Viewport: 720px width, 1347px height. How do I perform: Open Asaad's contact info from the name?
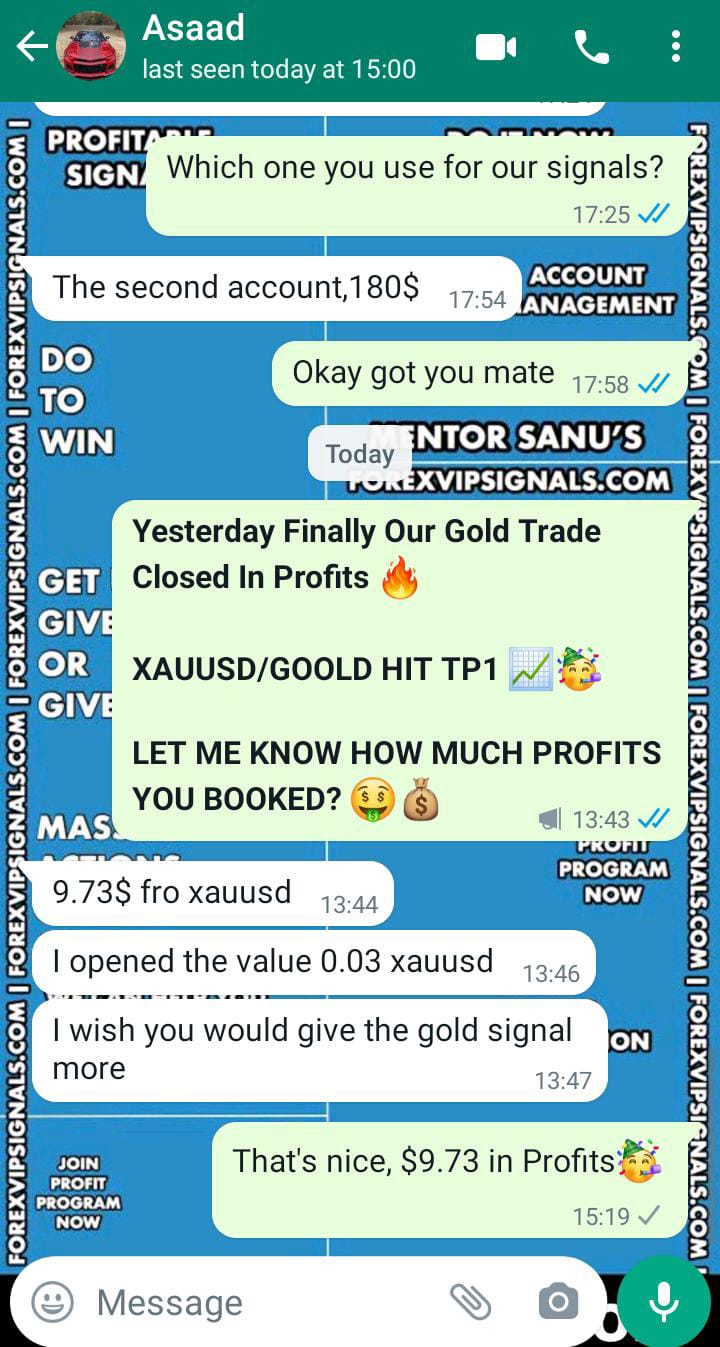[194, 28]
